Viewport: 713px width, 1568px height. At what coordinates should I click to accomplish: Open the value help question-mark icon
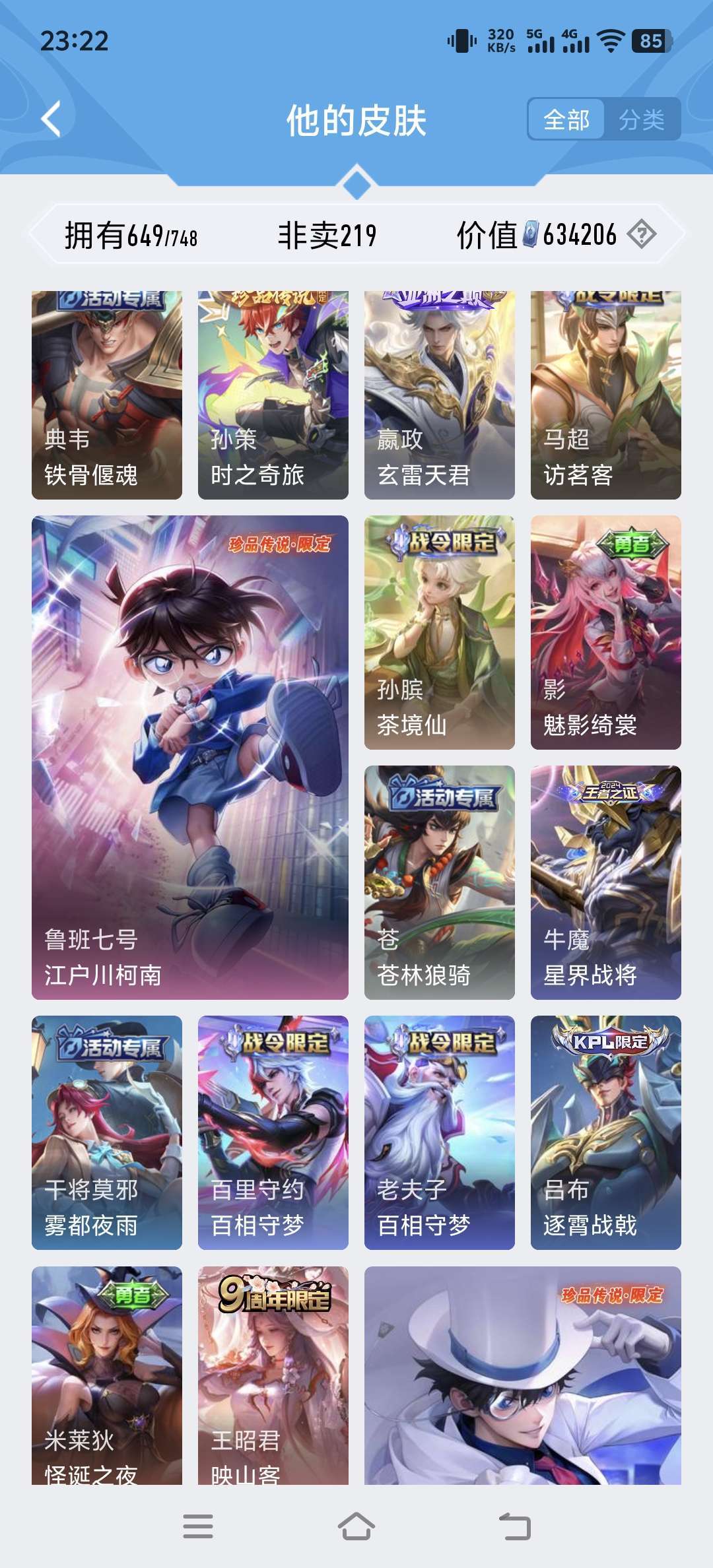point(641,234)
